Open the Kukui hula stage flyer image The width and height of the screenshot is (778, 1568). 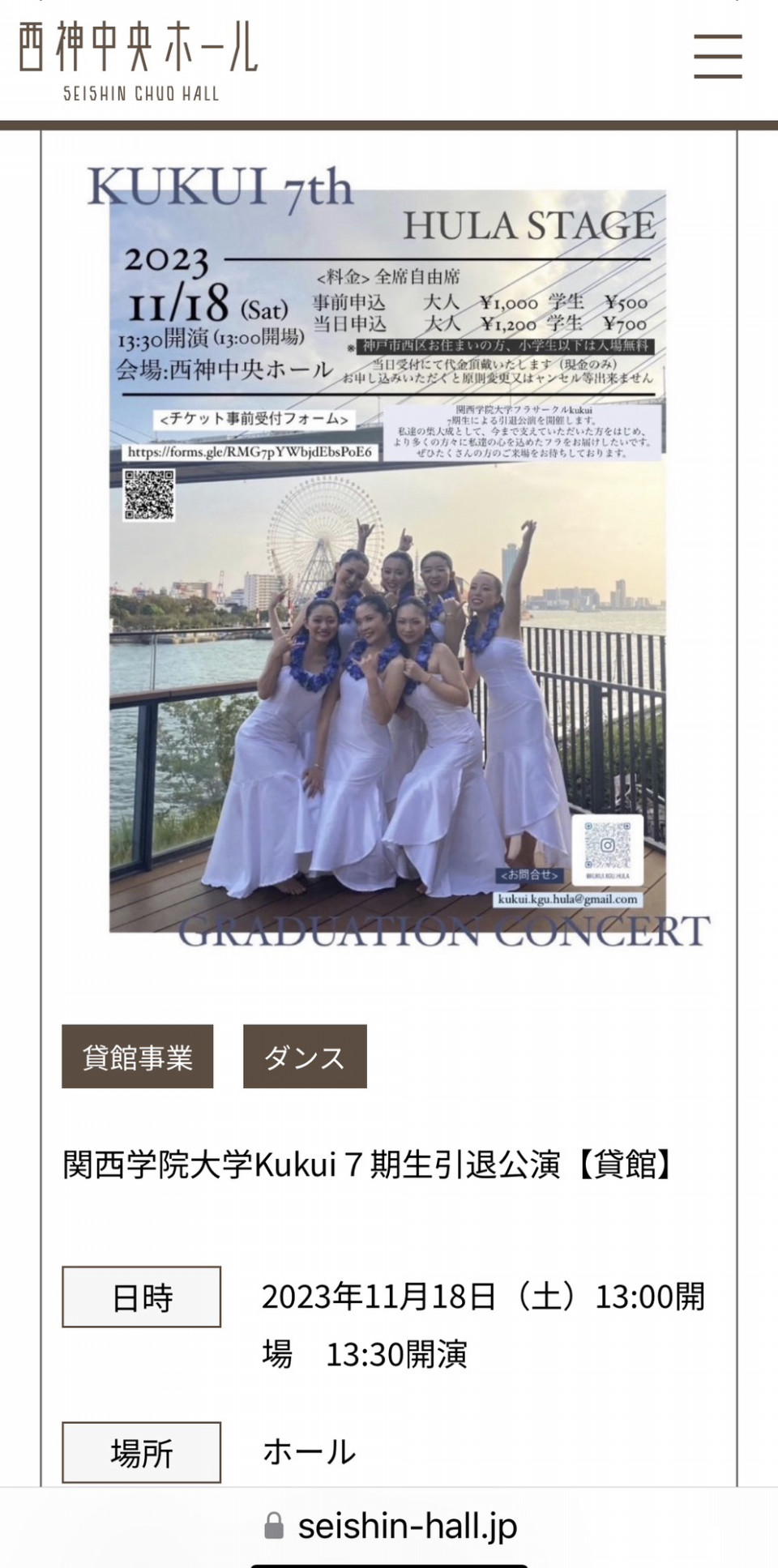(x=389, y=559)
